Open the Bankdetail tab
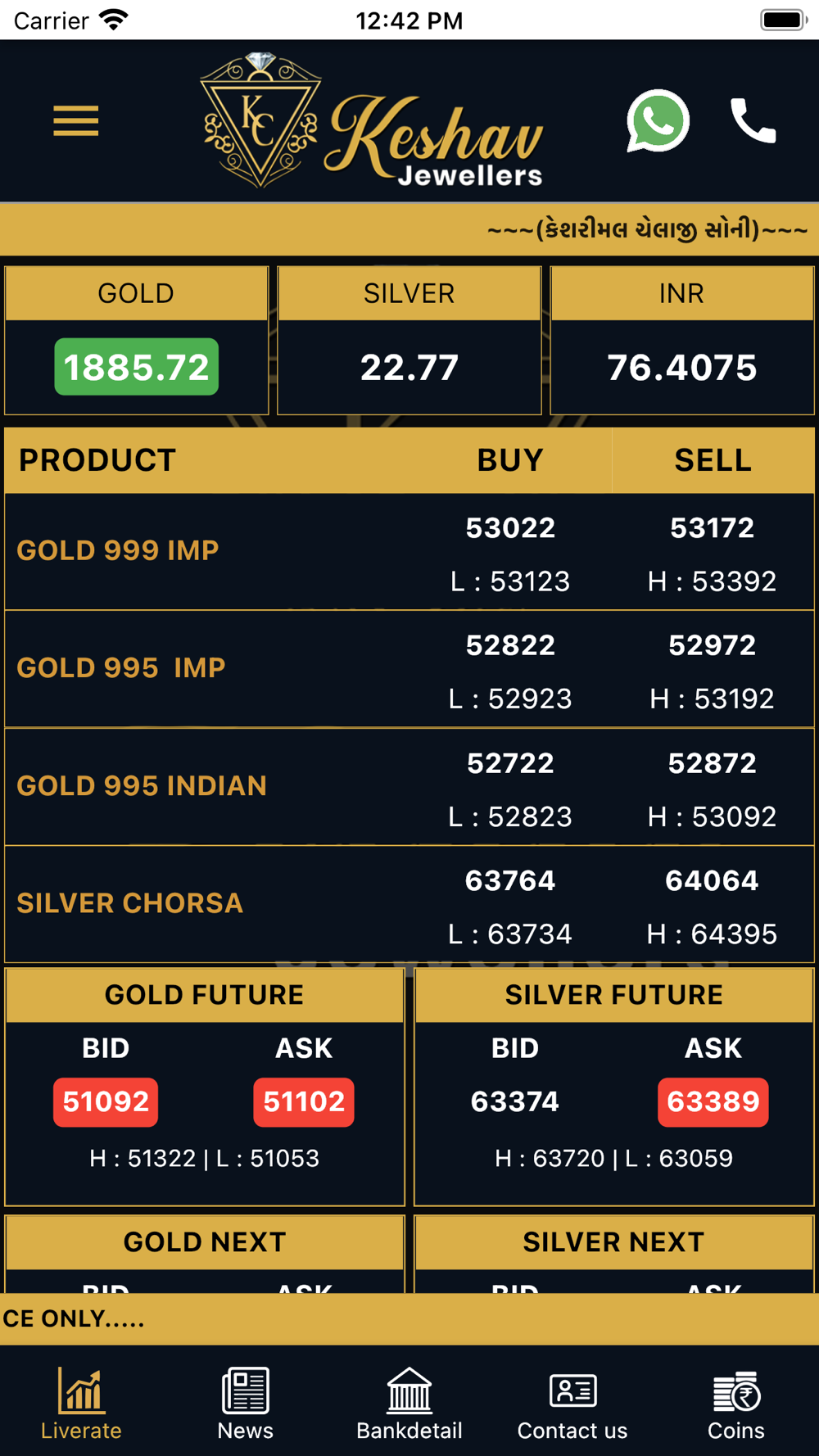This screenshot has width=819, height=1456. coord(409,1404)
